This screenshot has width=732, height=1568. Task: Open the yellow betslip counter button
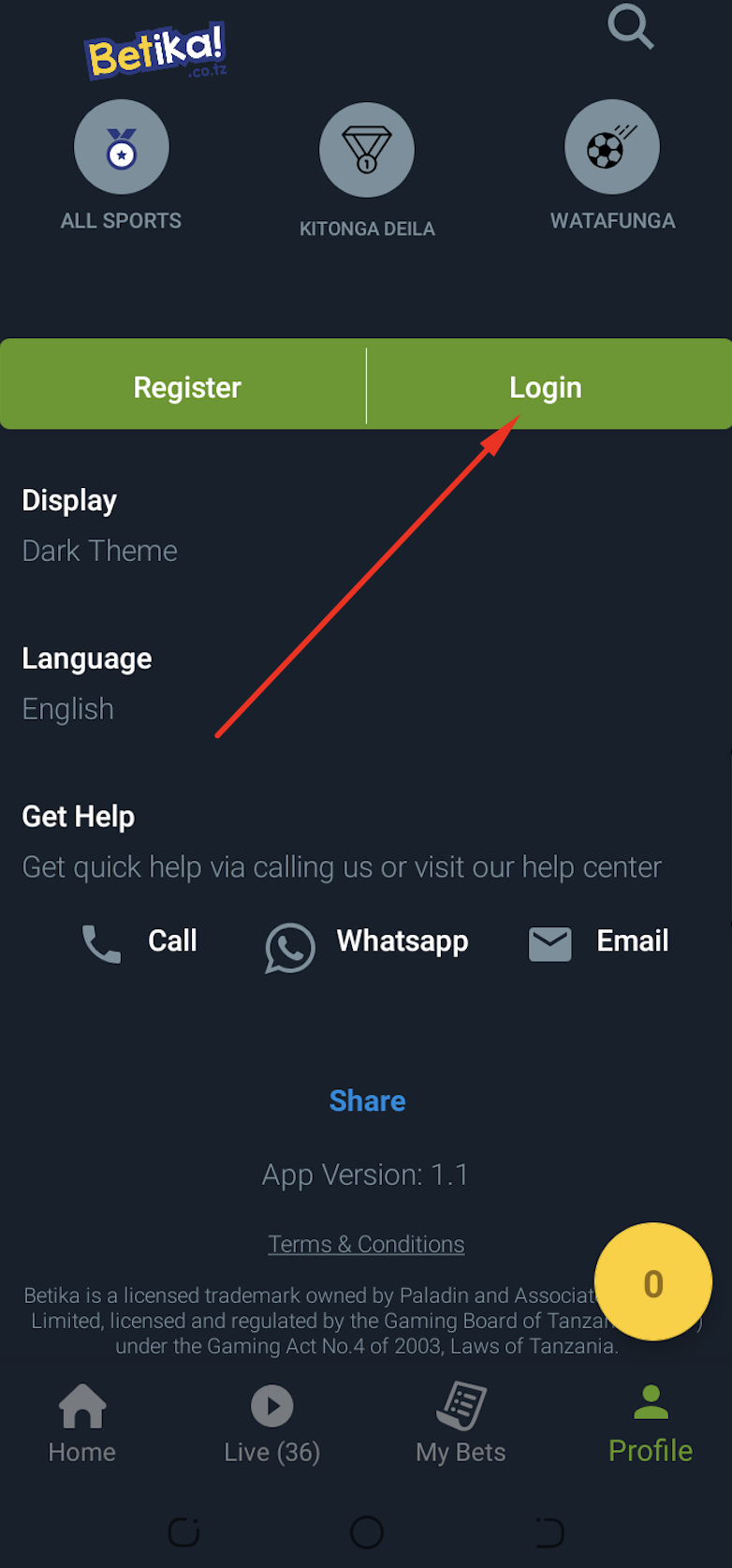pyautogui.click(x=652, y=1281)
